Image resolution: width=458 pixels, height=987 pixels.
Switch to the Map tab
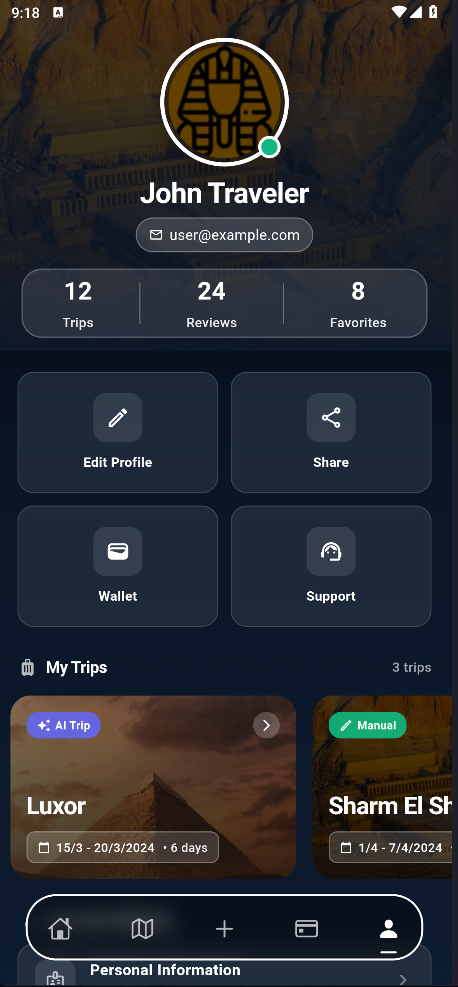pos(142,928)
